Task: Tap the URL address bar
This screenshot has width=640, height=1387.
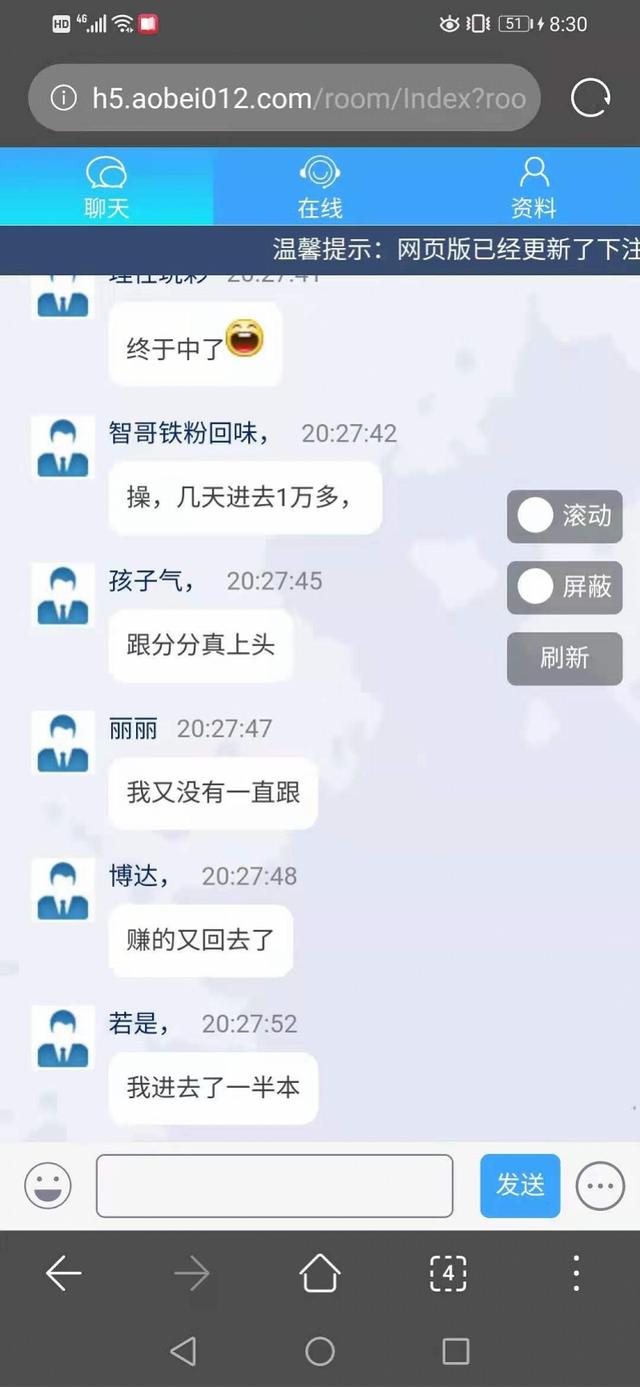Action: [x=285, y=98]
